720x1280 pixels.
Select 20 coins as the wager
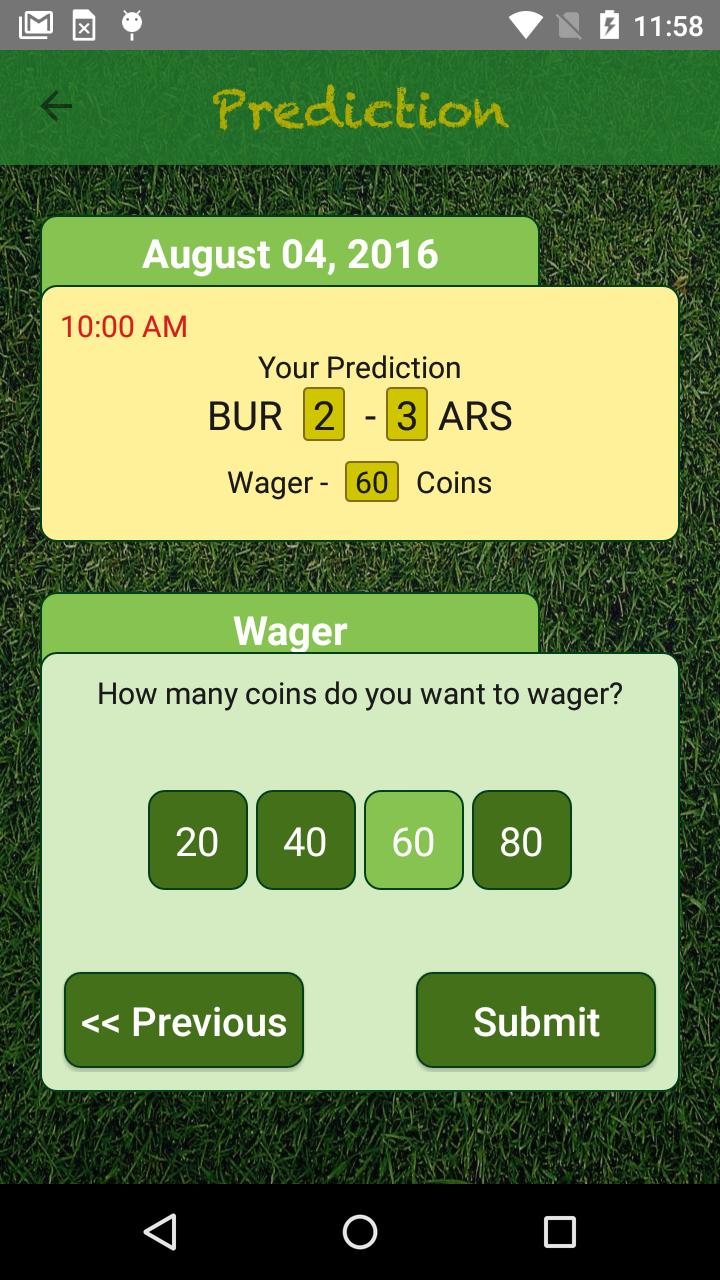197,840
